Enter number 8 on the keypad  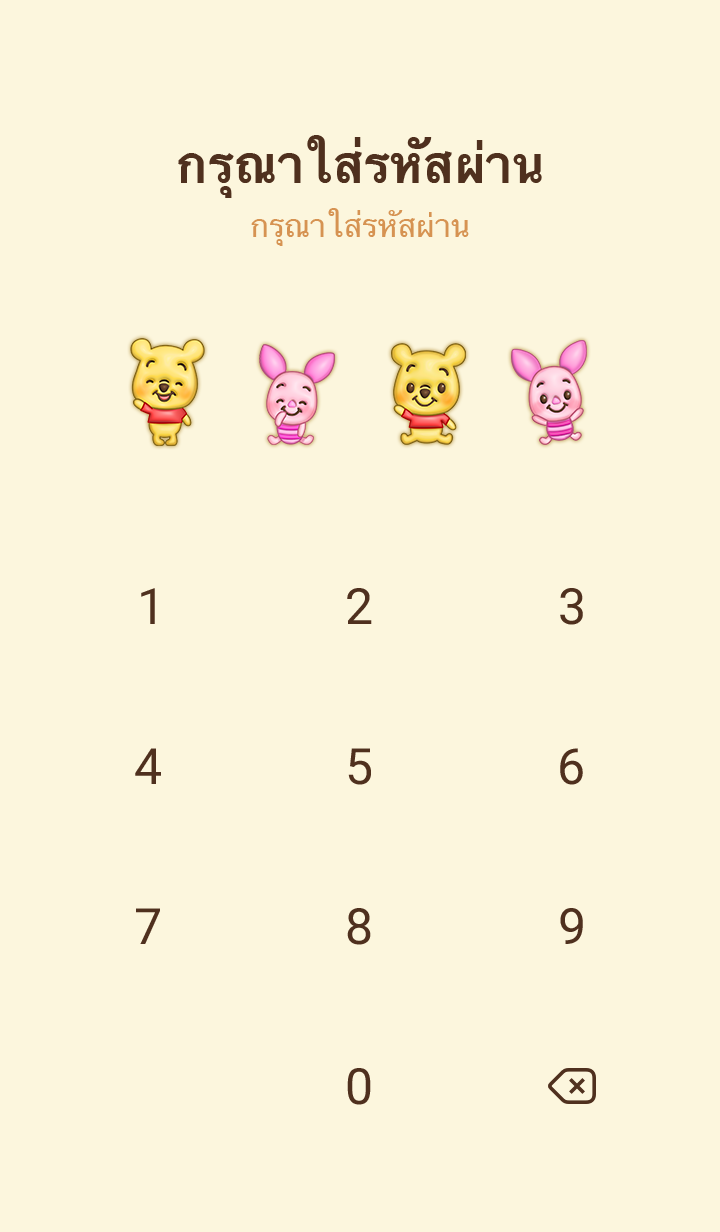tap(359, 927)
